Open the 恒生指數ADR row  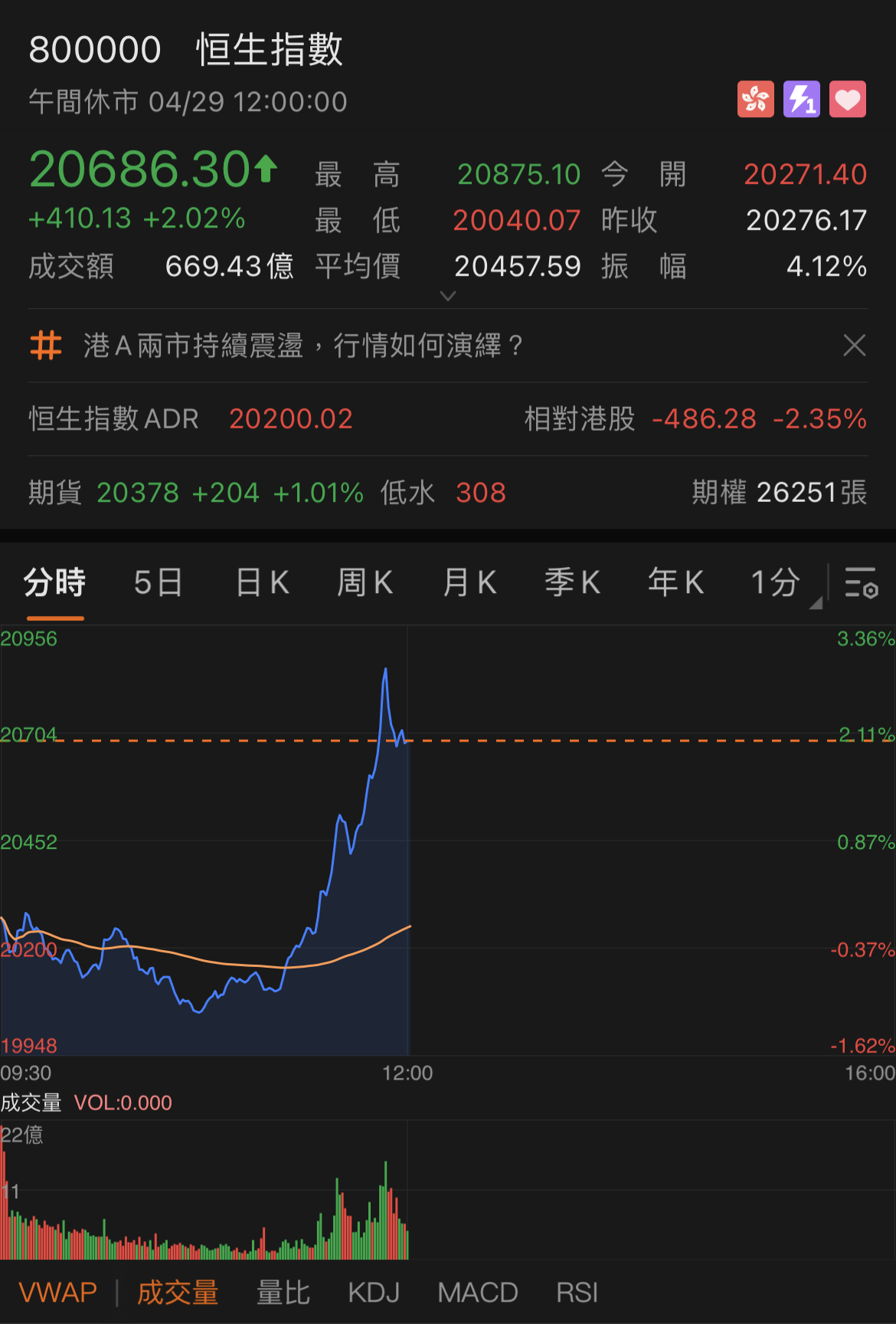[447, 419]
